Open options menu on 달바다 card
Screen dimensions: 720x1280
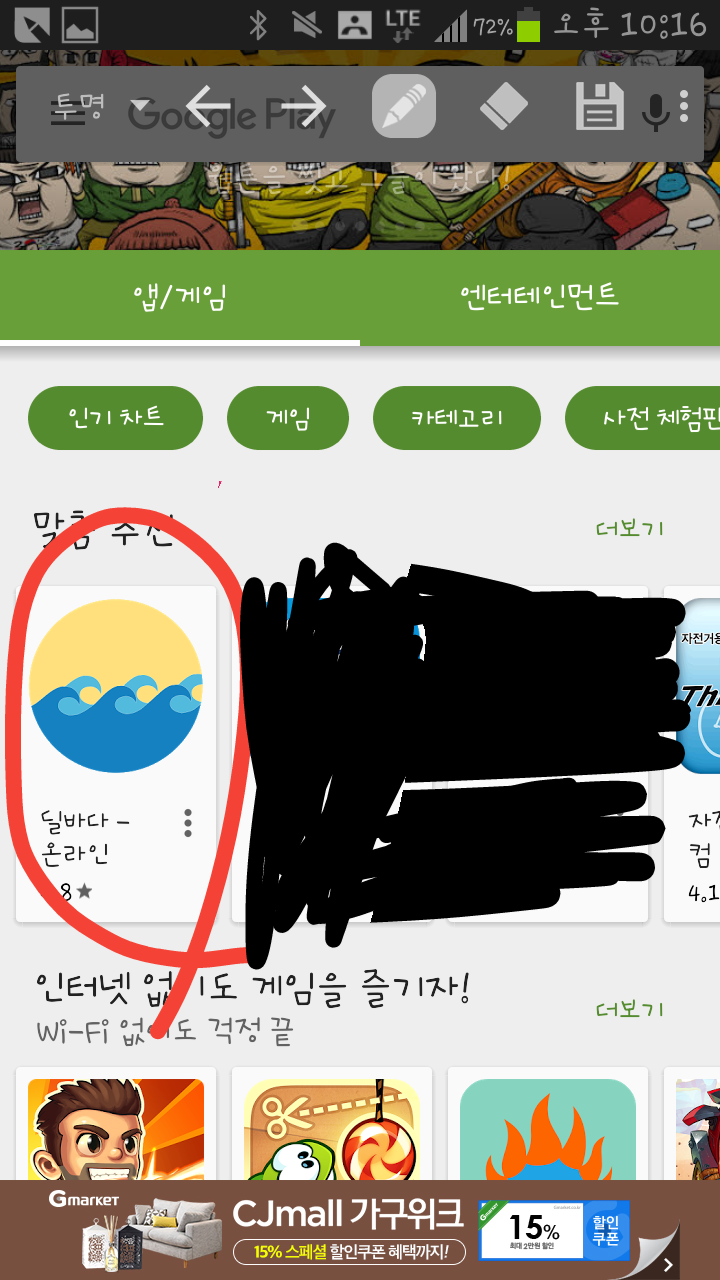[188, 823]
